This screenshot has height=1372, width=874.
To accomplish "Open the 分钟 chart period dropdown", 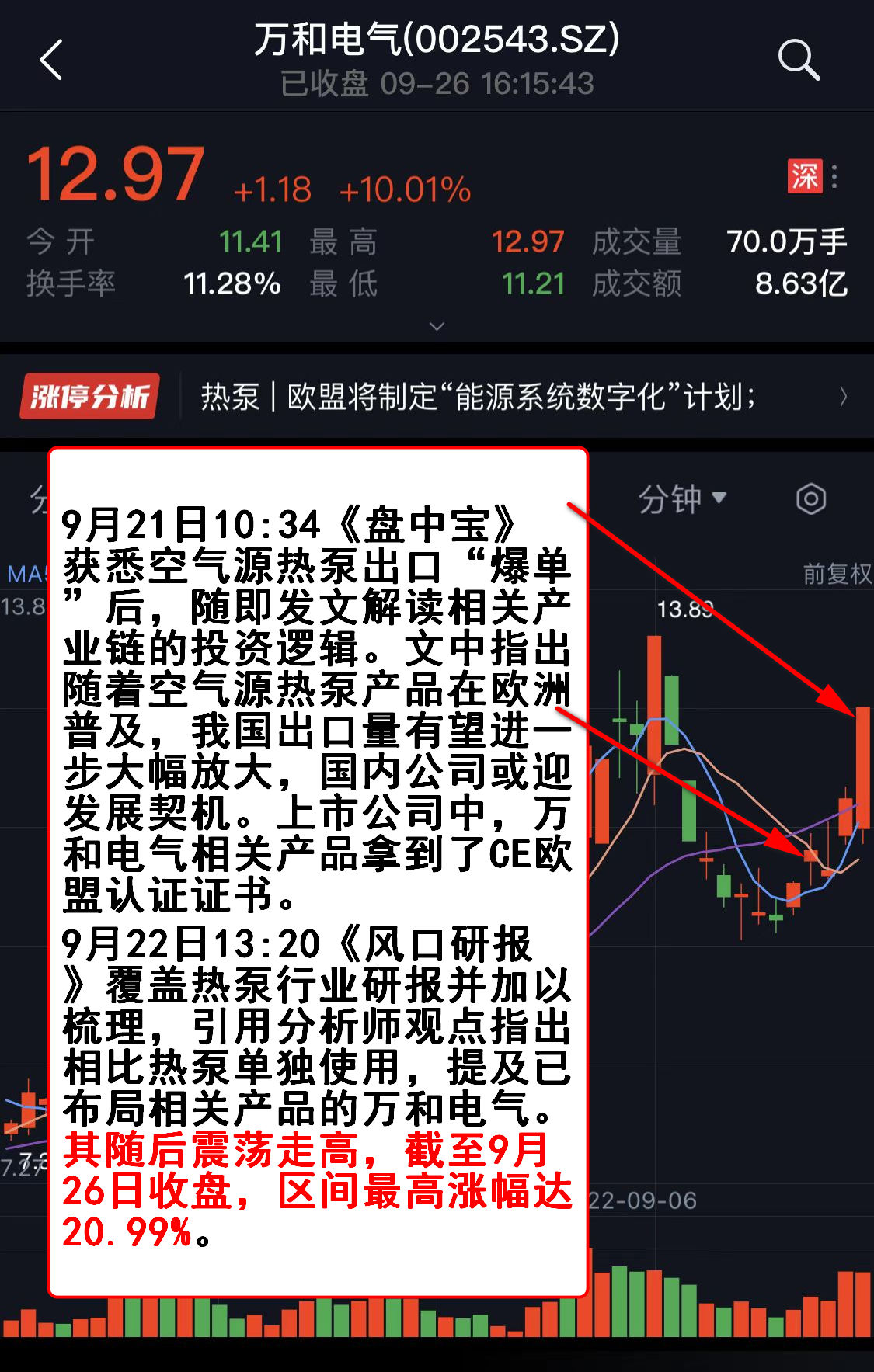I will pyautogui.click(x=681, y=498).
